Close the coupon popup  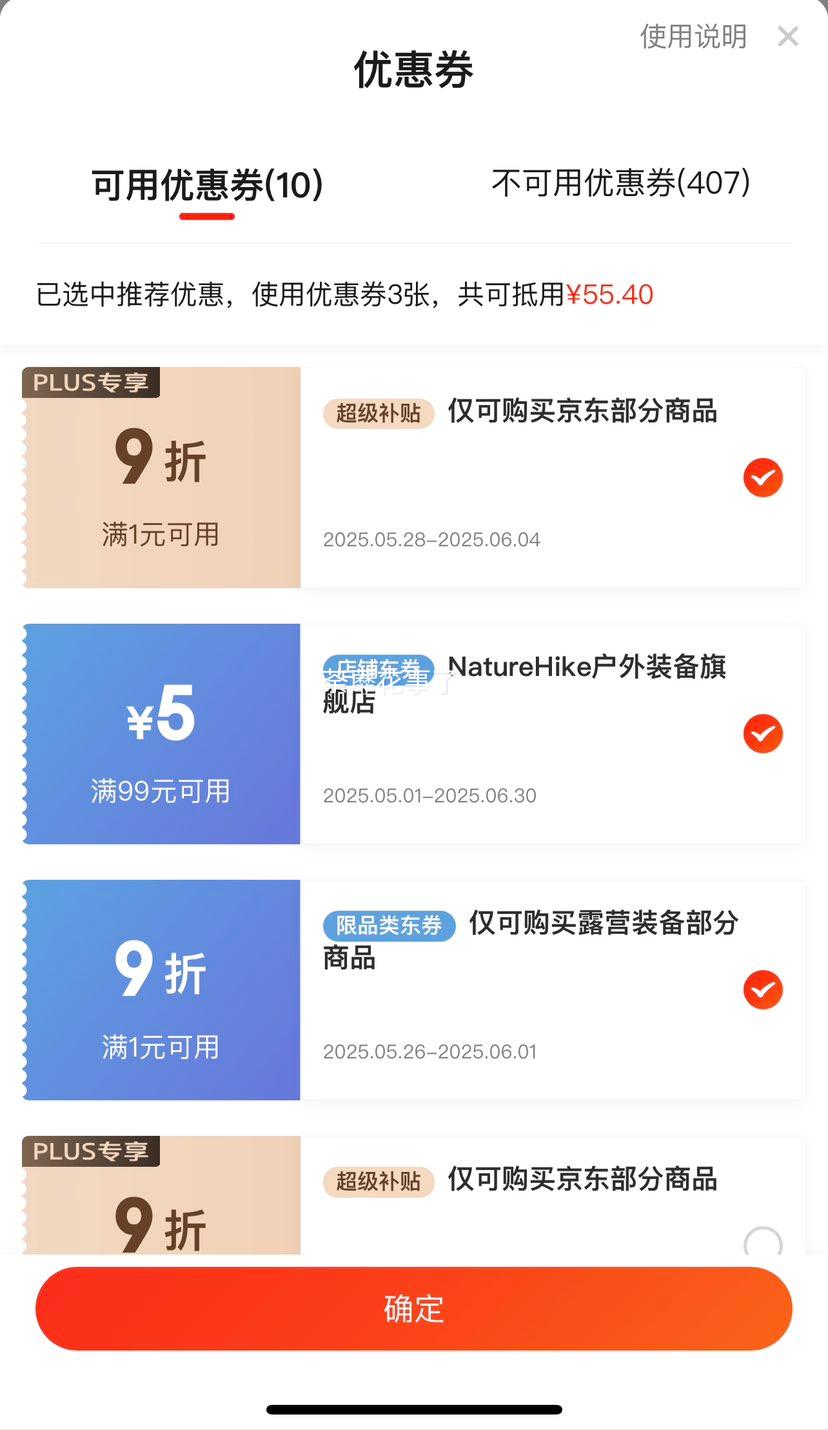coord(788,37)
